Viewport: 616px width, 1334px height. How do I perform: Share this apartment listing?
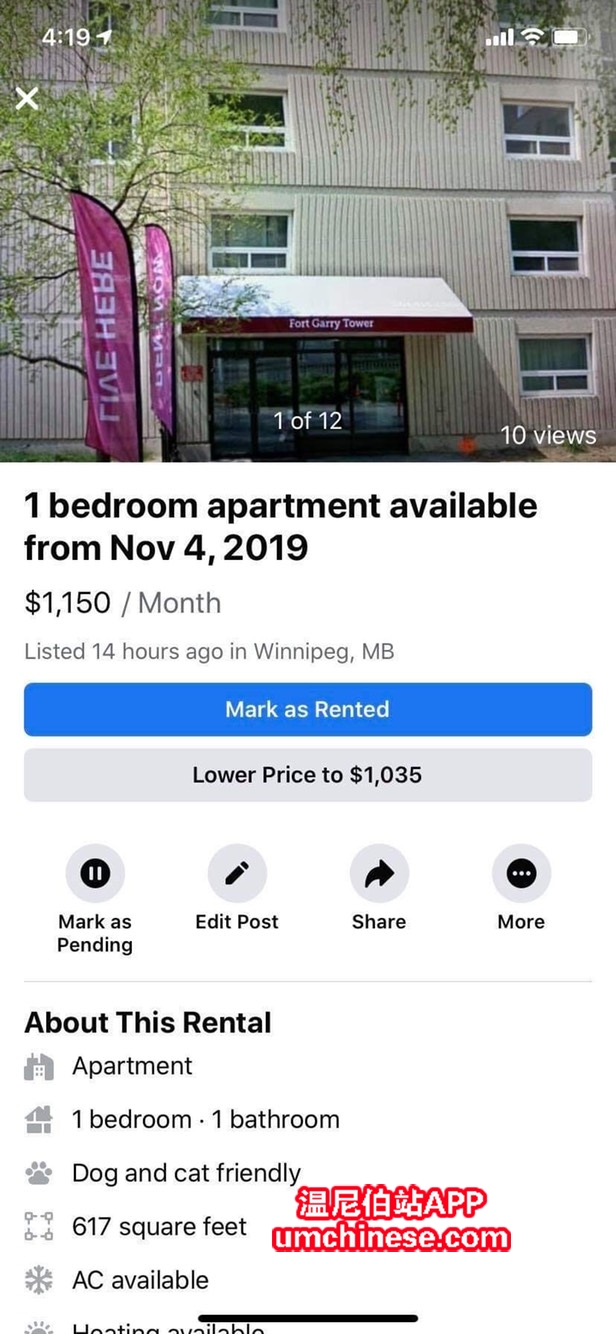[x=379, y=874]
